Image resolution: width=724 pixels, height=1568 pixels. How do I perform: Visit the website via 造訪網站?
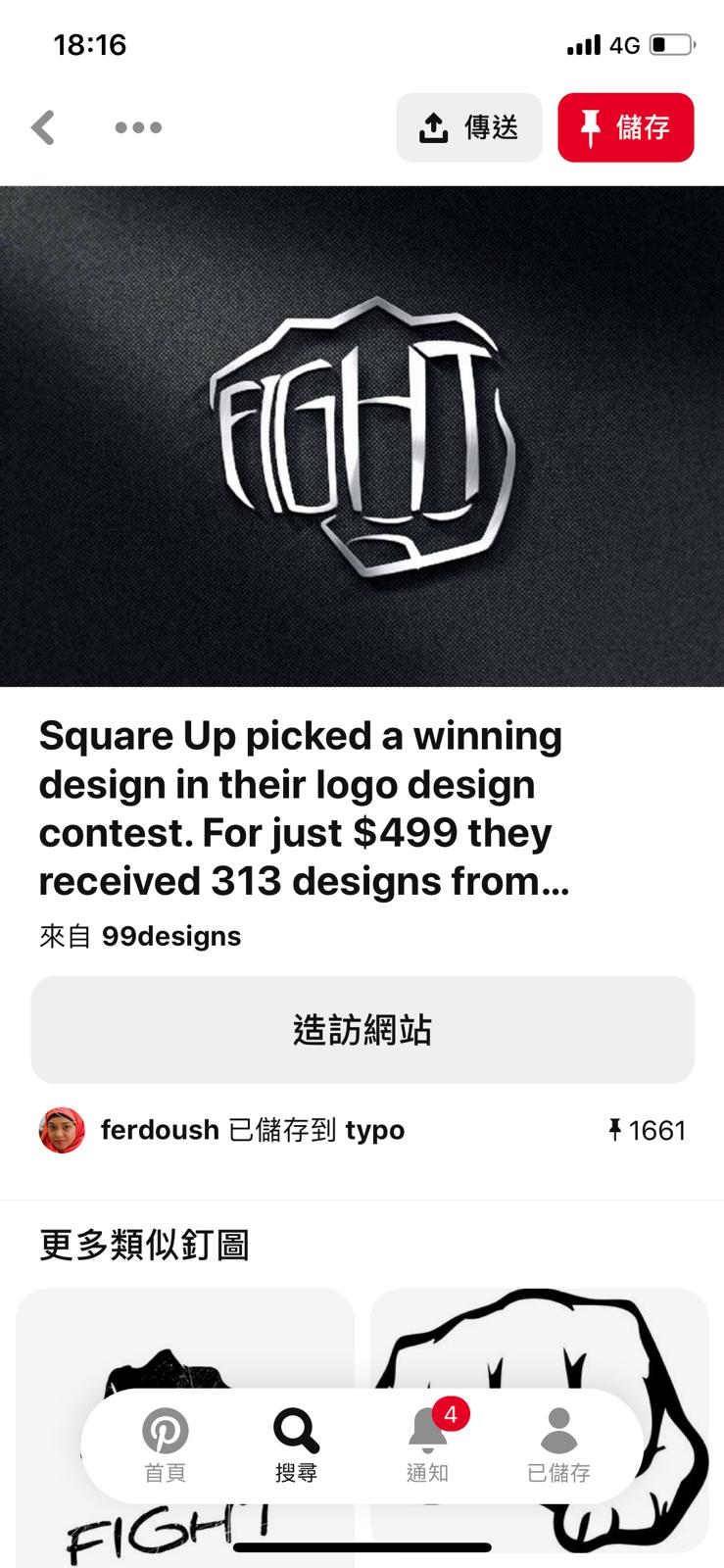pyautogui.click(x=362, y=1030)
